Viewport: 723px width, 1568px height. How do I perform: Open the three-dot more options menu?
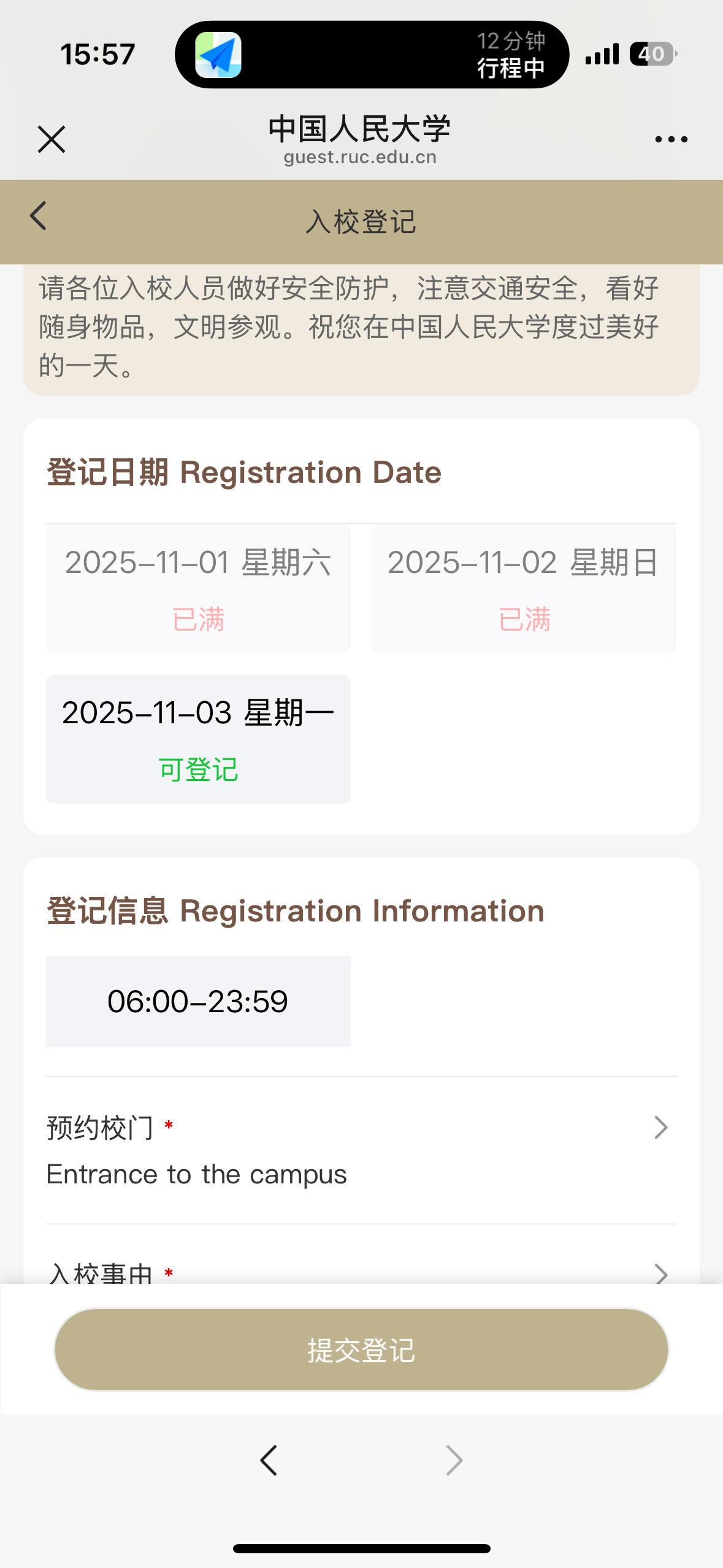671,140
